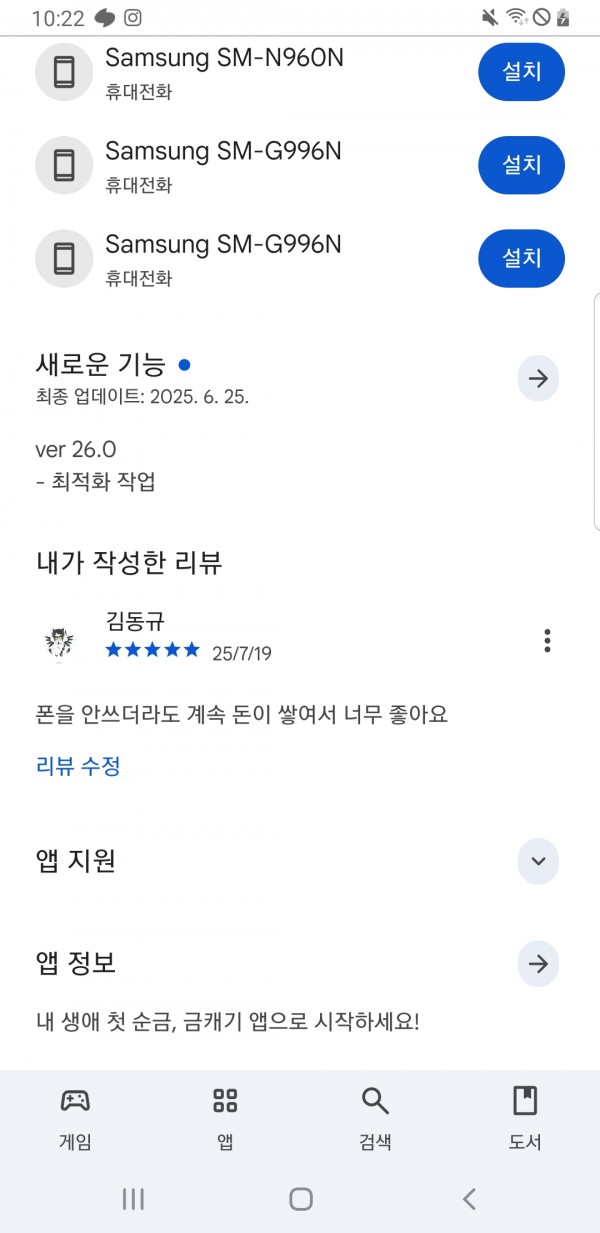This screenshot has height=1233, width=600.
Task: Open recent apps from the navigation bar
Action: [x=133, y=1199]
